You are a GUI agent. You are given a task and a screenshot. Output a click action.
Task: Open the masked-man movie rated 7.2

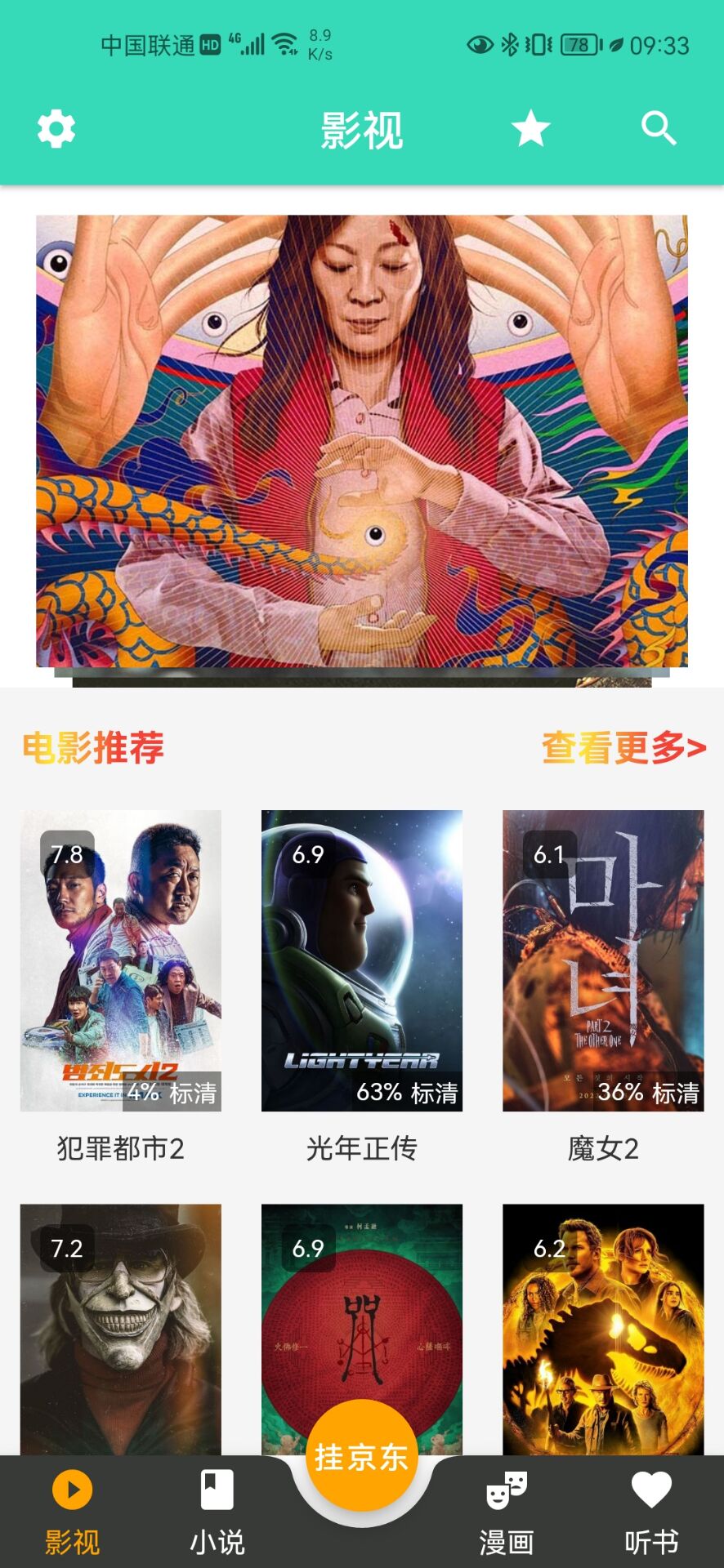click(121, 1330)
